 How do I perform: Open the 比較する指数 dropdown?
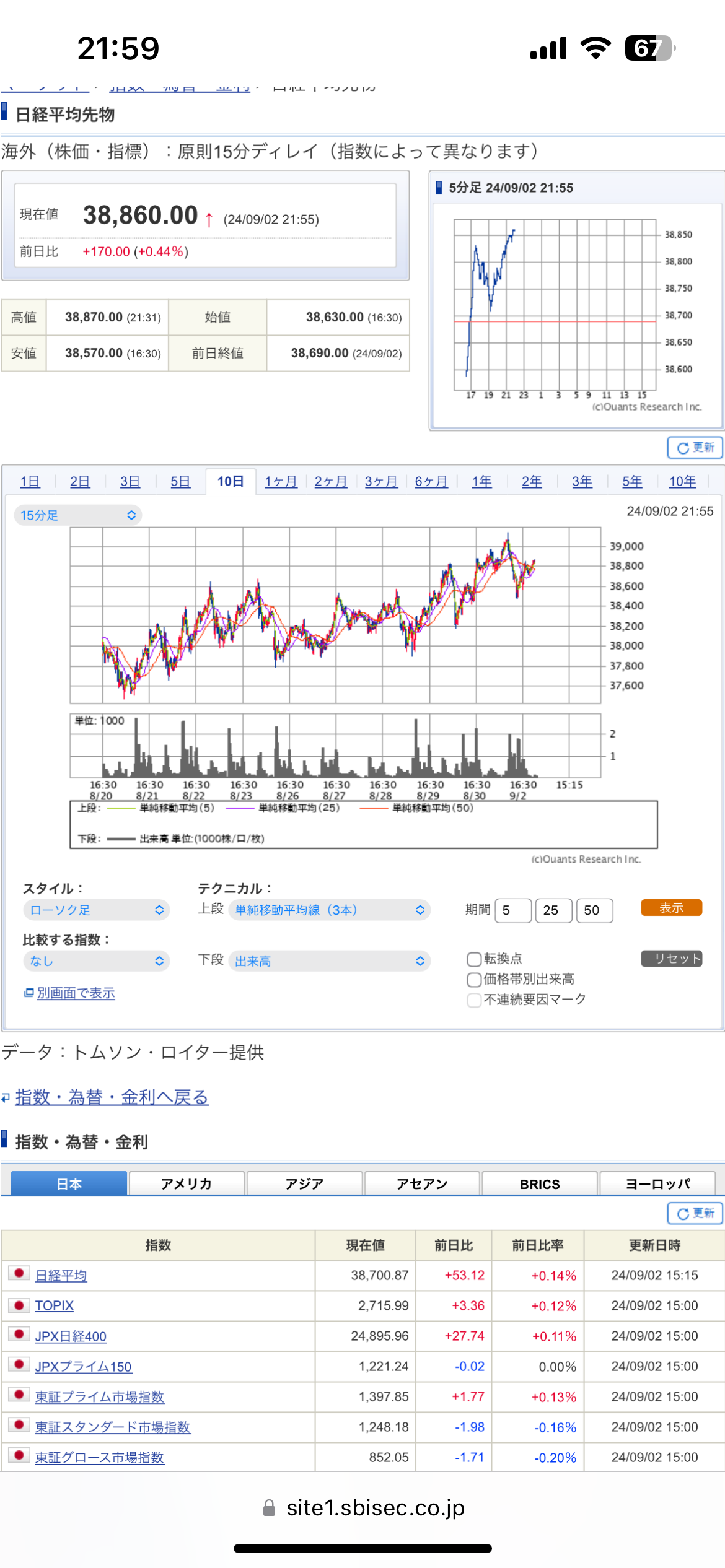click(96, 961)
